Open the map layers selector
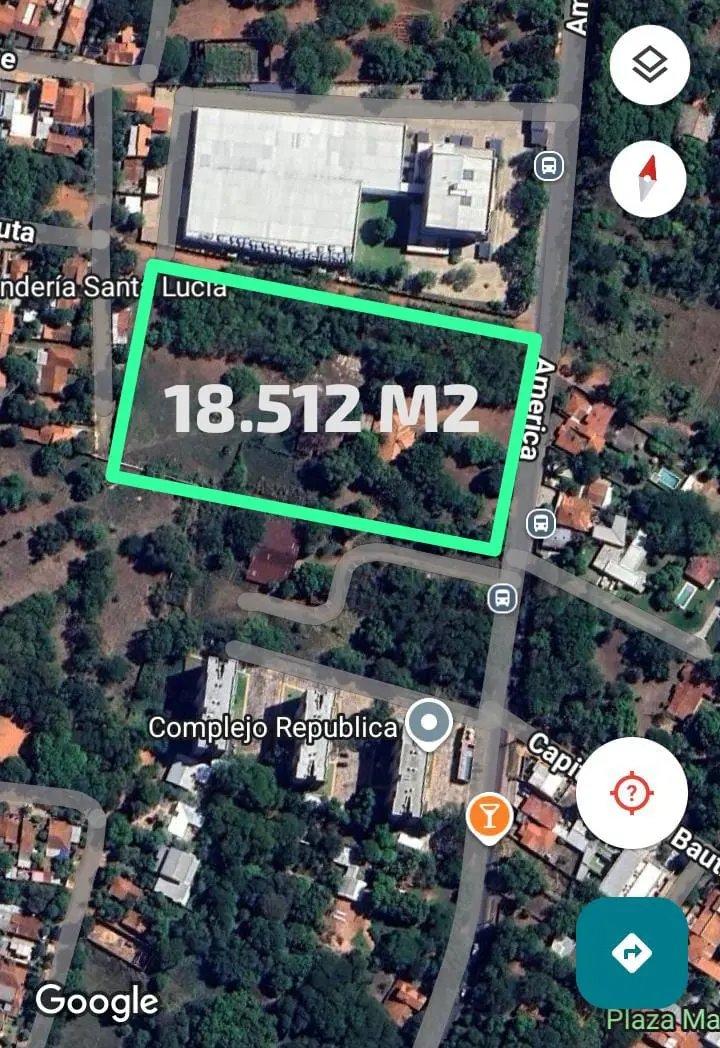This screenshot has width=720, height=1048. (x=649, y=66)
